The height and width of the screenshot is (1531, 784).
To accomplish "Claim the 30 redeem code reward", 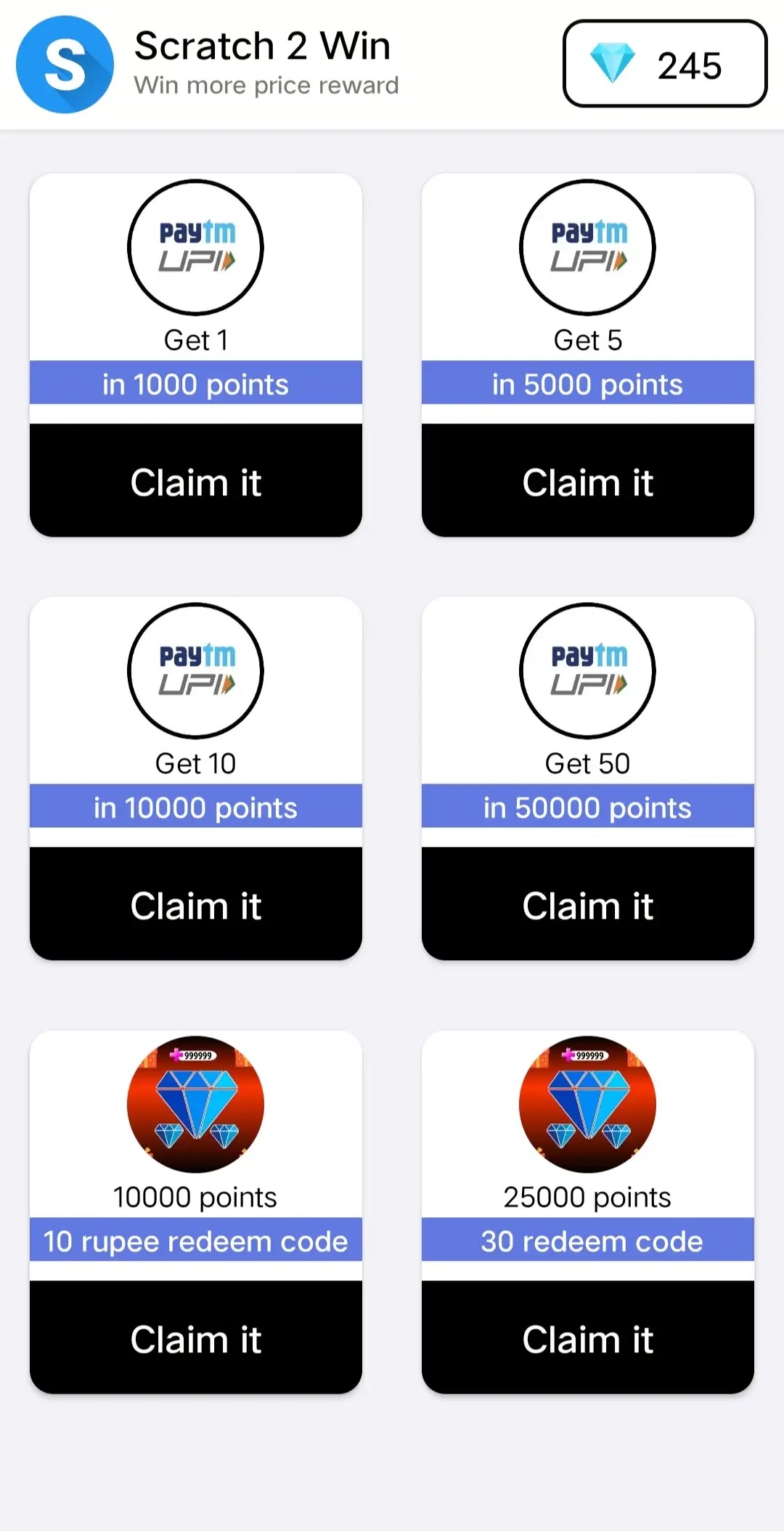I will click(587, 1339).
